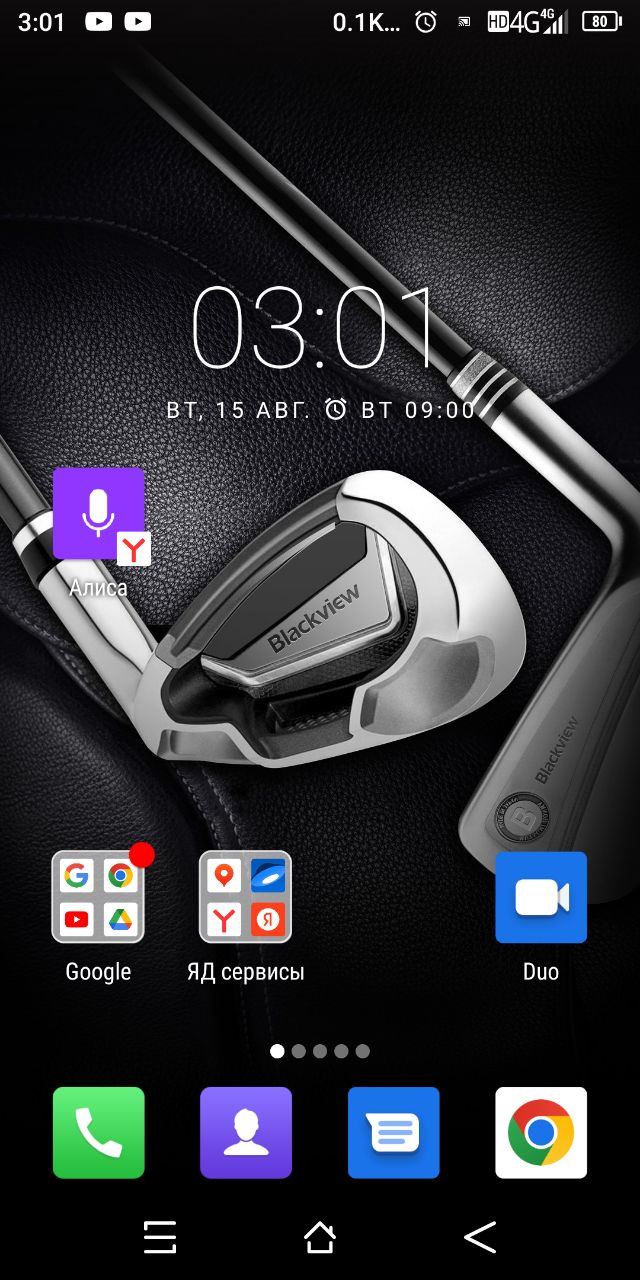Tap the home navigation button
640x1280 pixels.
(x=320, y=1237)
